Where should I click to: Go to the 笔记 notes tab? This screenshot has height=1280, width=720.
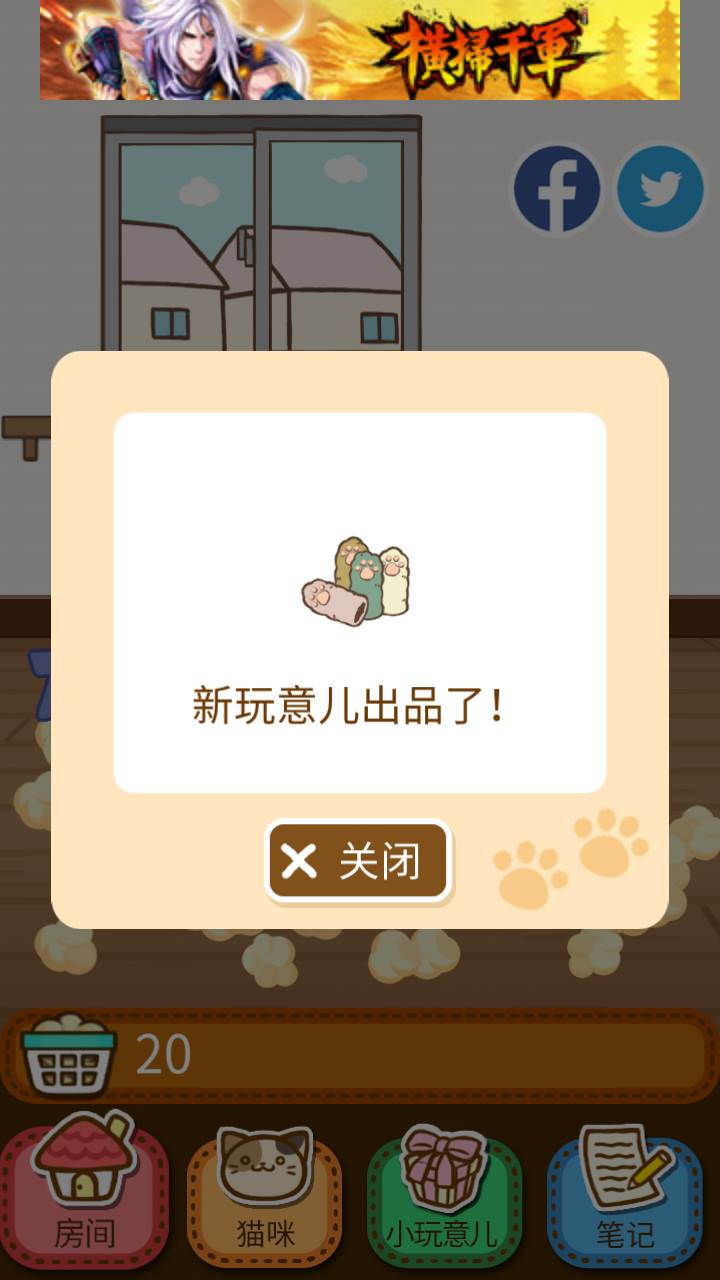tap(625, 1195)
